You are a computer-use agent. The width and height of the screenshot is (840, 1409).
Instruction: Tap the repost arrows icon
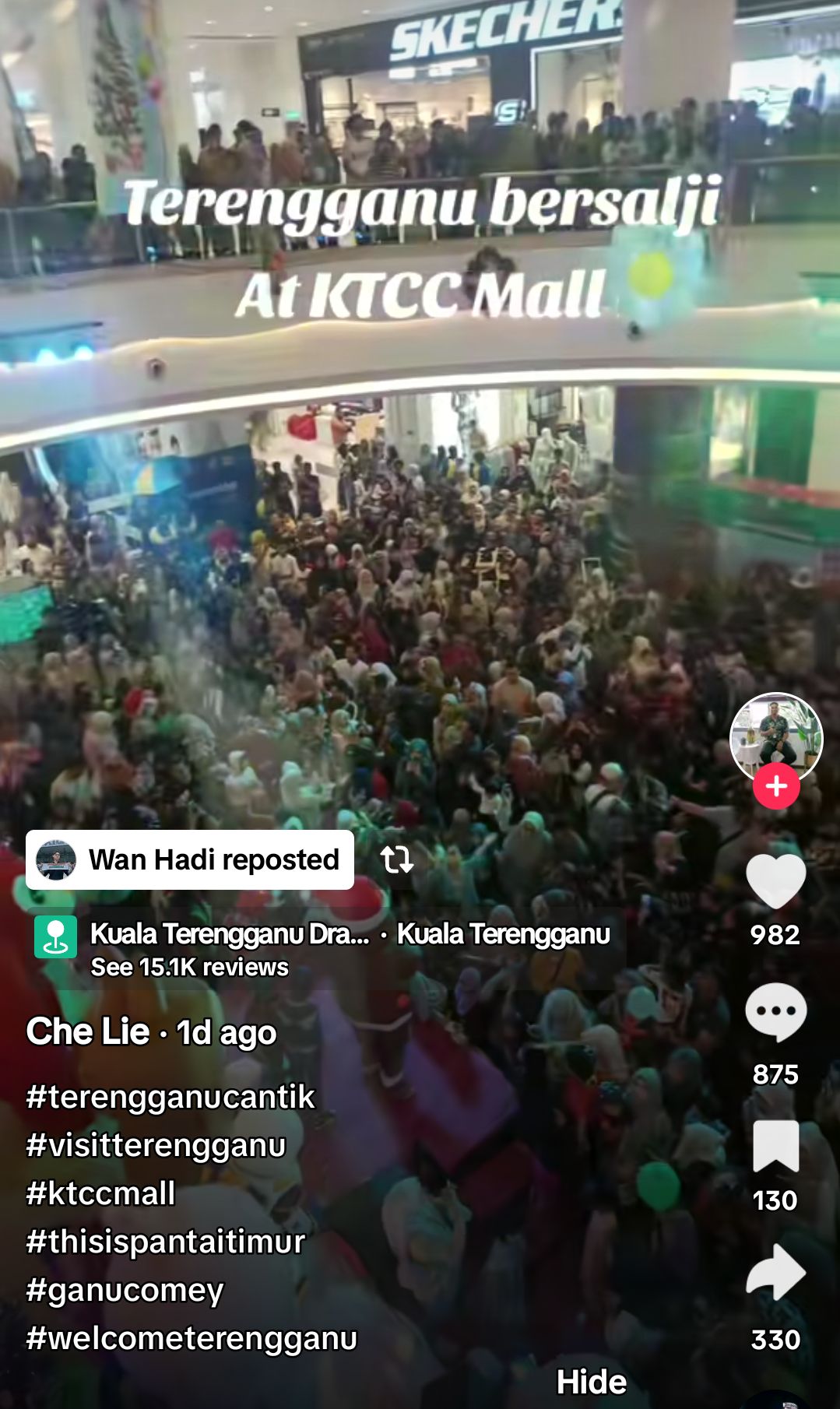pyautogui.click(x=396, y=859)
